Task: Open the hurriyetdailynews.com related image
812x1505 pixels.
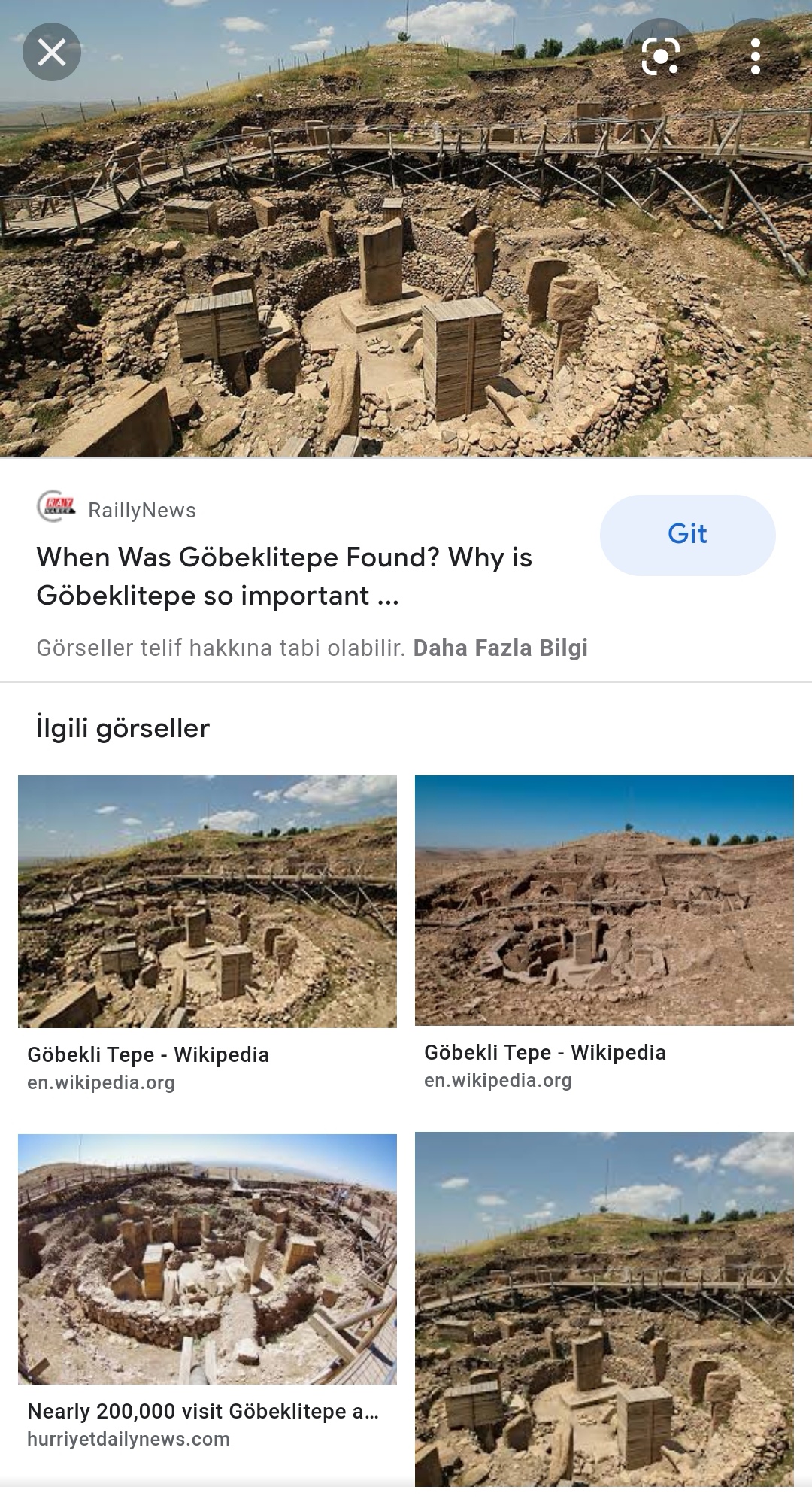Action: click(x=208, y=1258)
